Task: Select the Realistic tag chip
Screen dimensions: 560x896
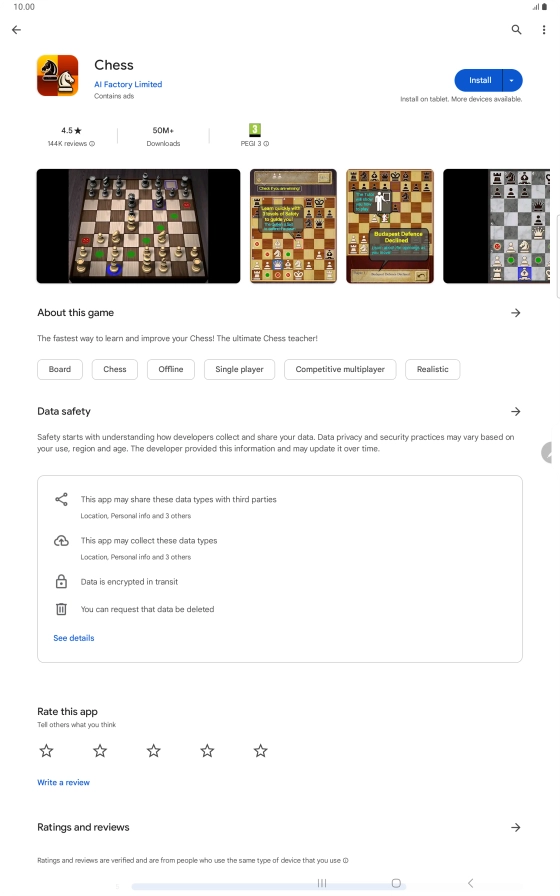Action: pyautogui.click(x=433, y=369)
